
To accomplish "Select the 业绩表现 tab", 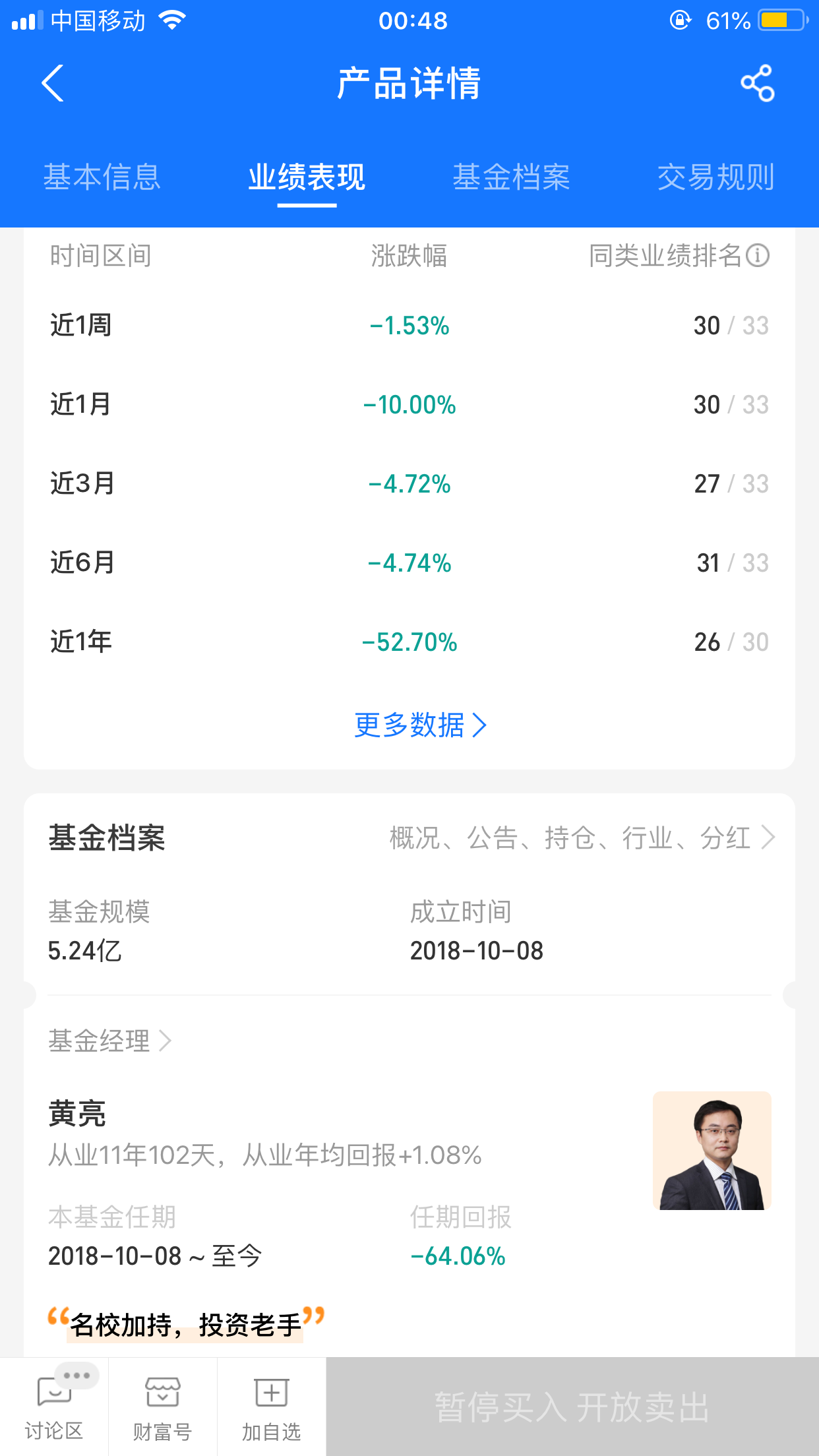I will tap(307, 177).
